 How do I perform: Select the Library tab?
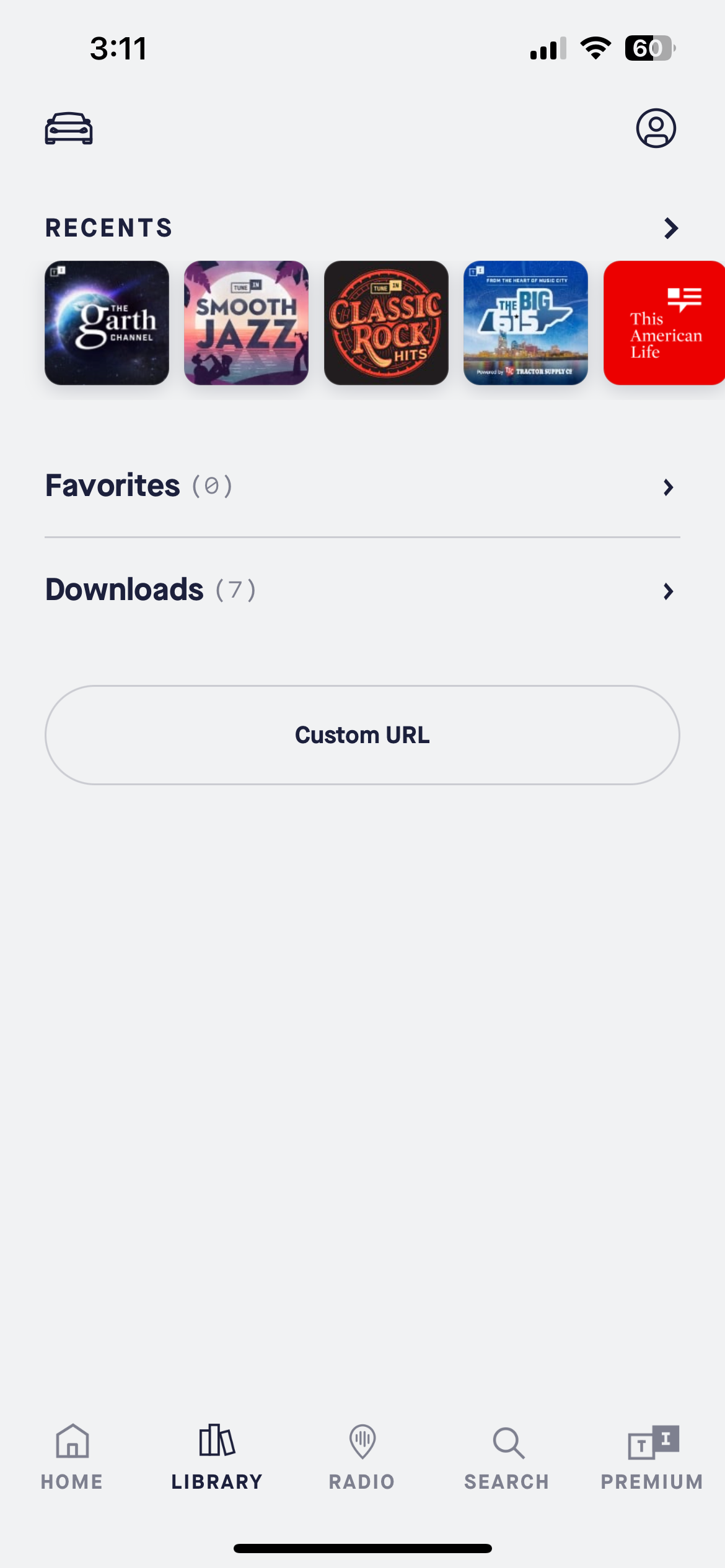tap(217, 1457)
